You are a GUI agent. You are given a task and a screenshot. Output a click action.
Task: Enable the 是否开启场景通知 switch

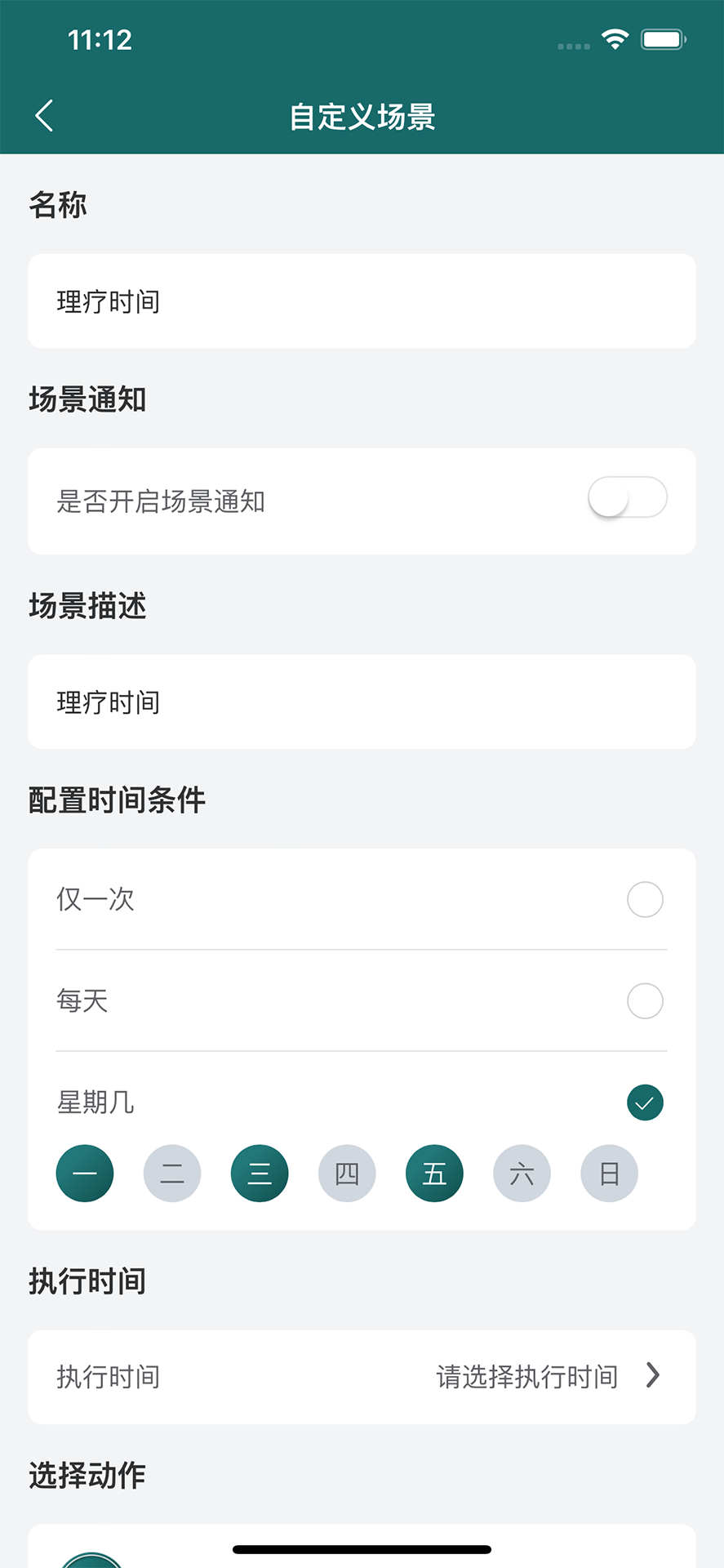(x=627, y=498)
